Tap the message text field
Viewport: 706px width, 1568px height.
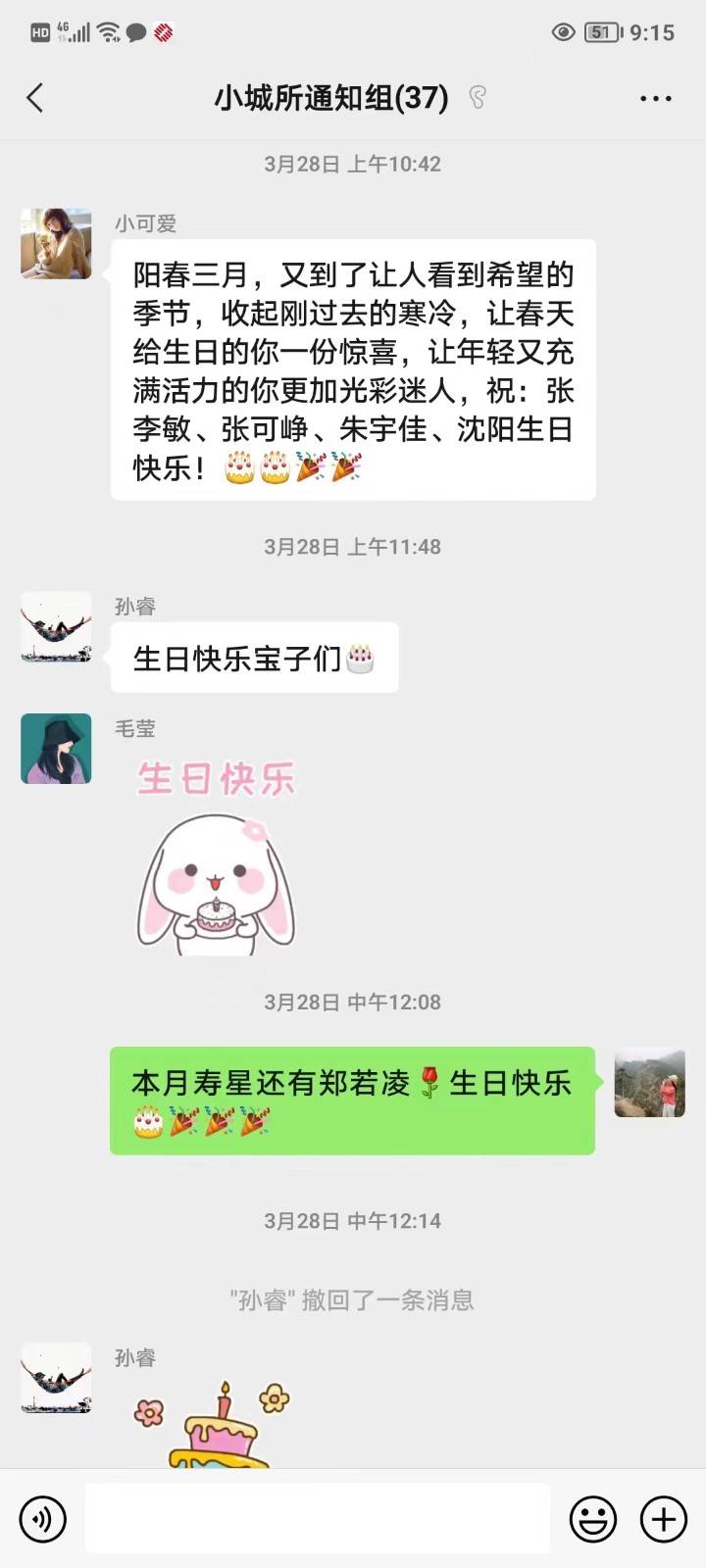coord(317,1519)
